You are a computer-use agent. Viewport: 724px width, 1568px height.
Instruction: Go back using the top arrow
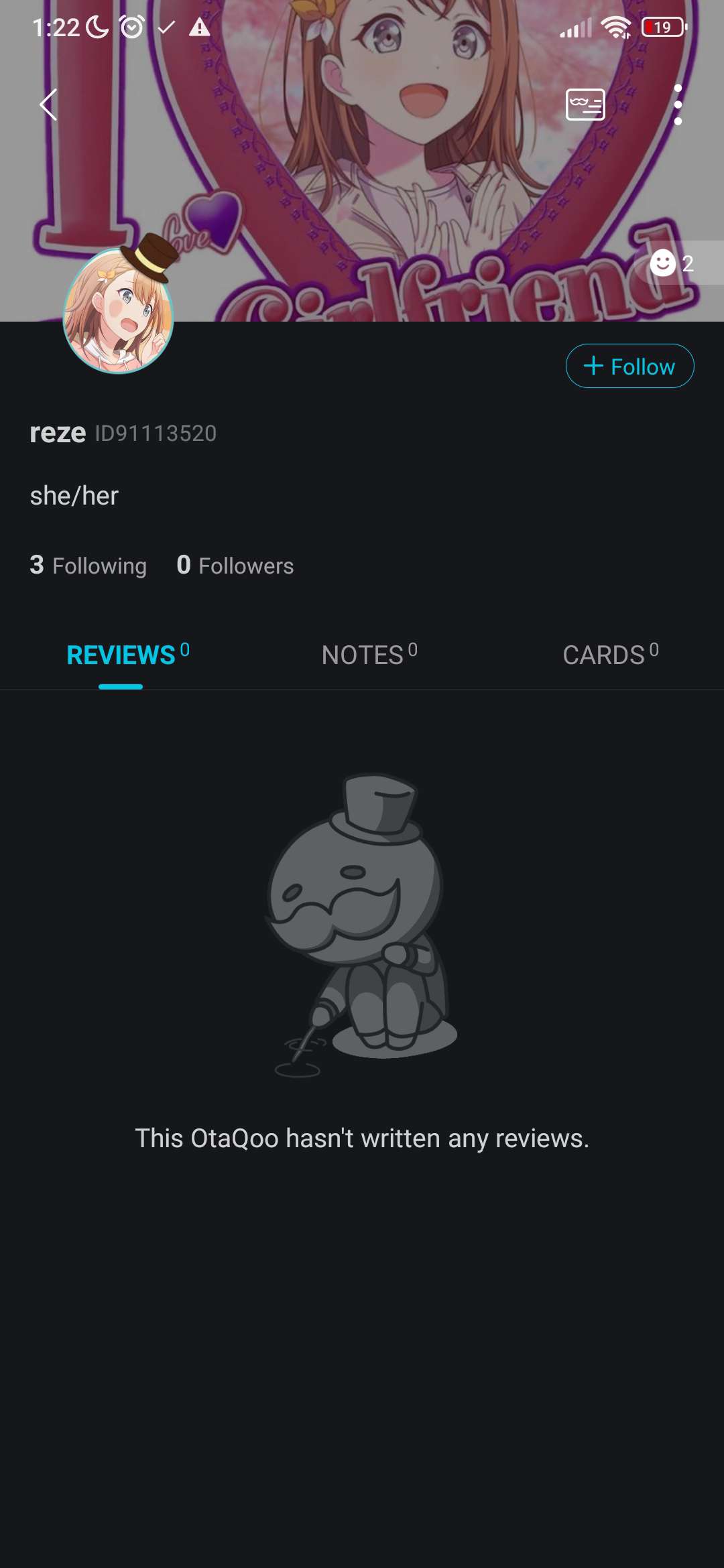coord(48,105)
